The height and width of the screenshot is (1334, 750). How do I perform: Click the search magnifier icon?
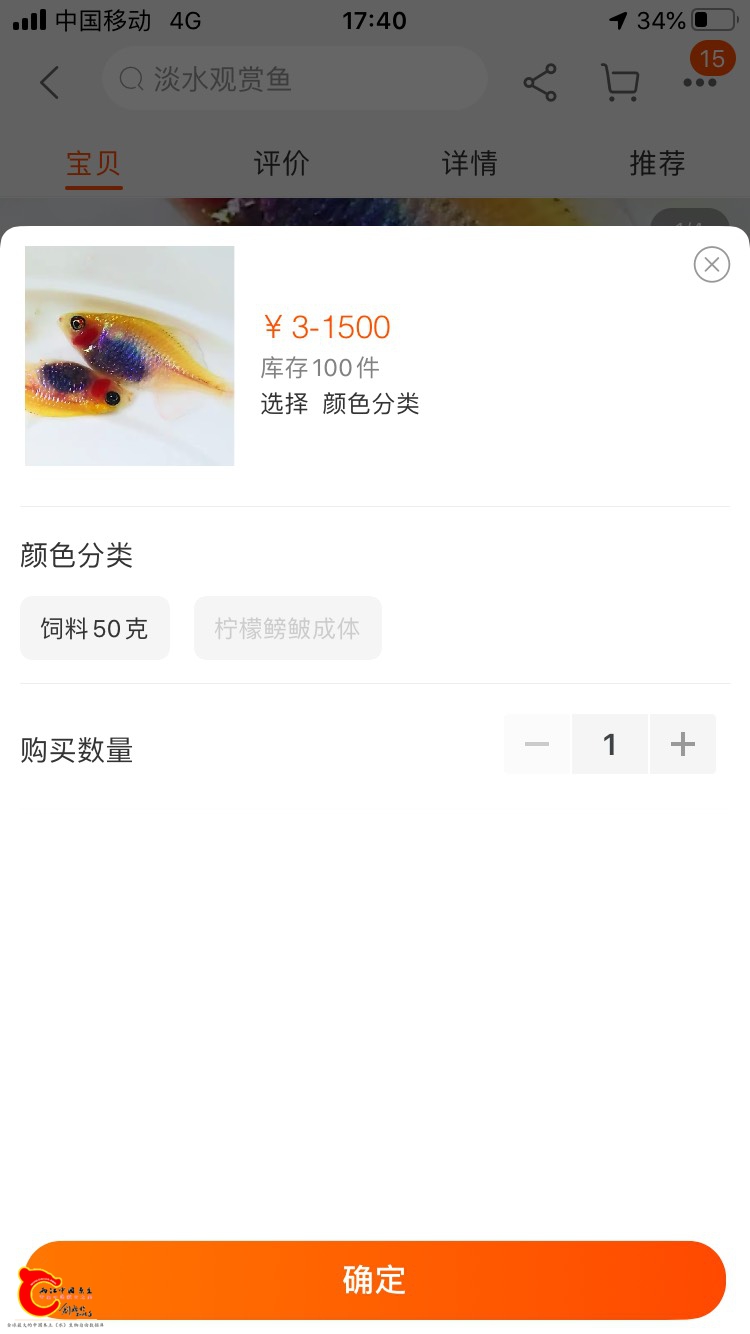click(x=131, y=78)
